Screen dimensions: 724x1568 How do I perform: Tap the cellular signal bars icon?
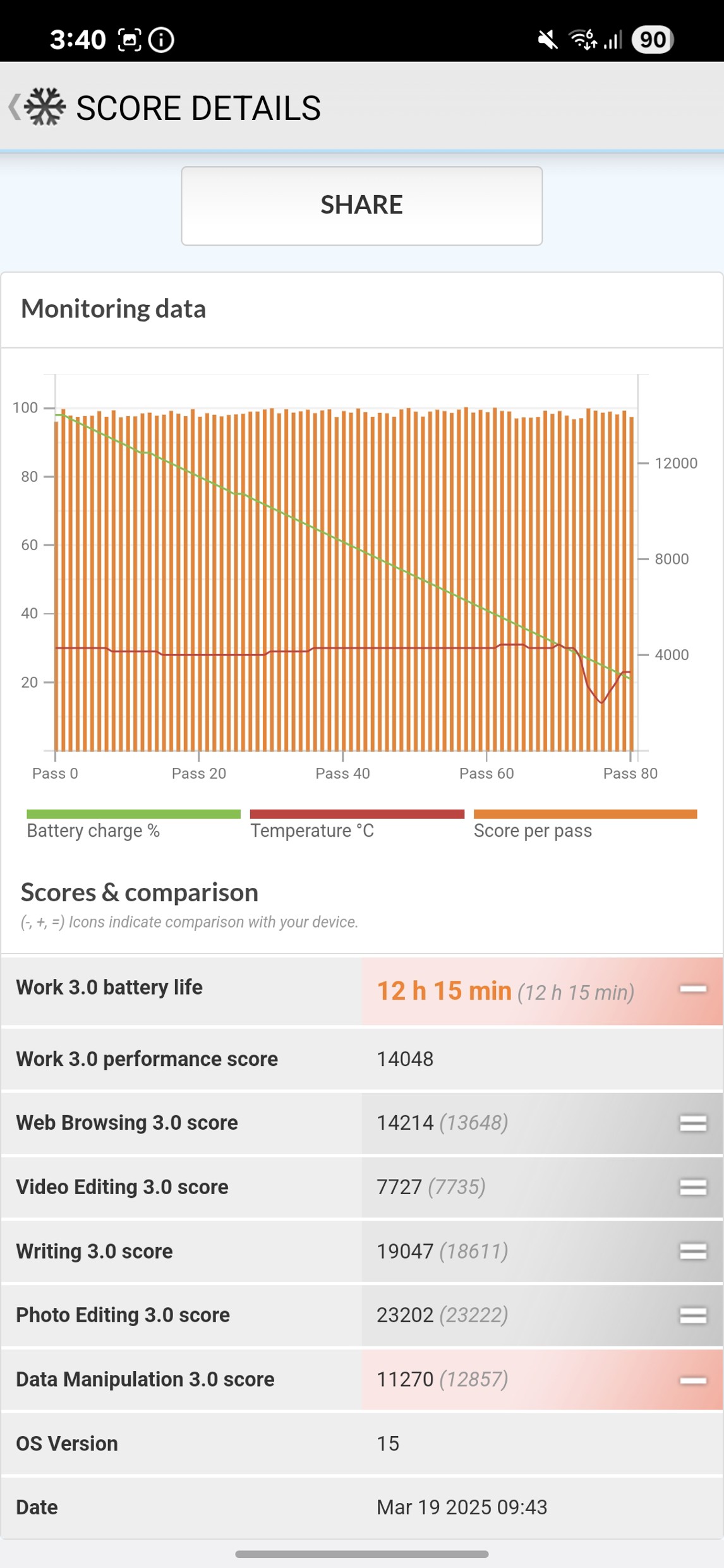tap(612, 39)
